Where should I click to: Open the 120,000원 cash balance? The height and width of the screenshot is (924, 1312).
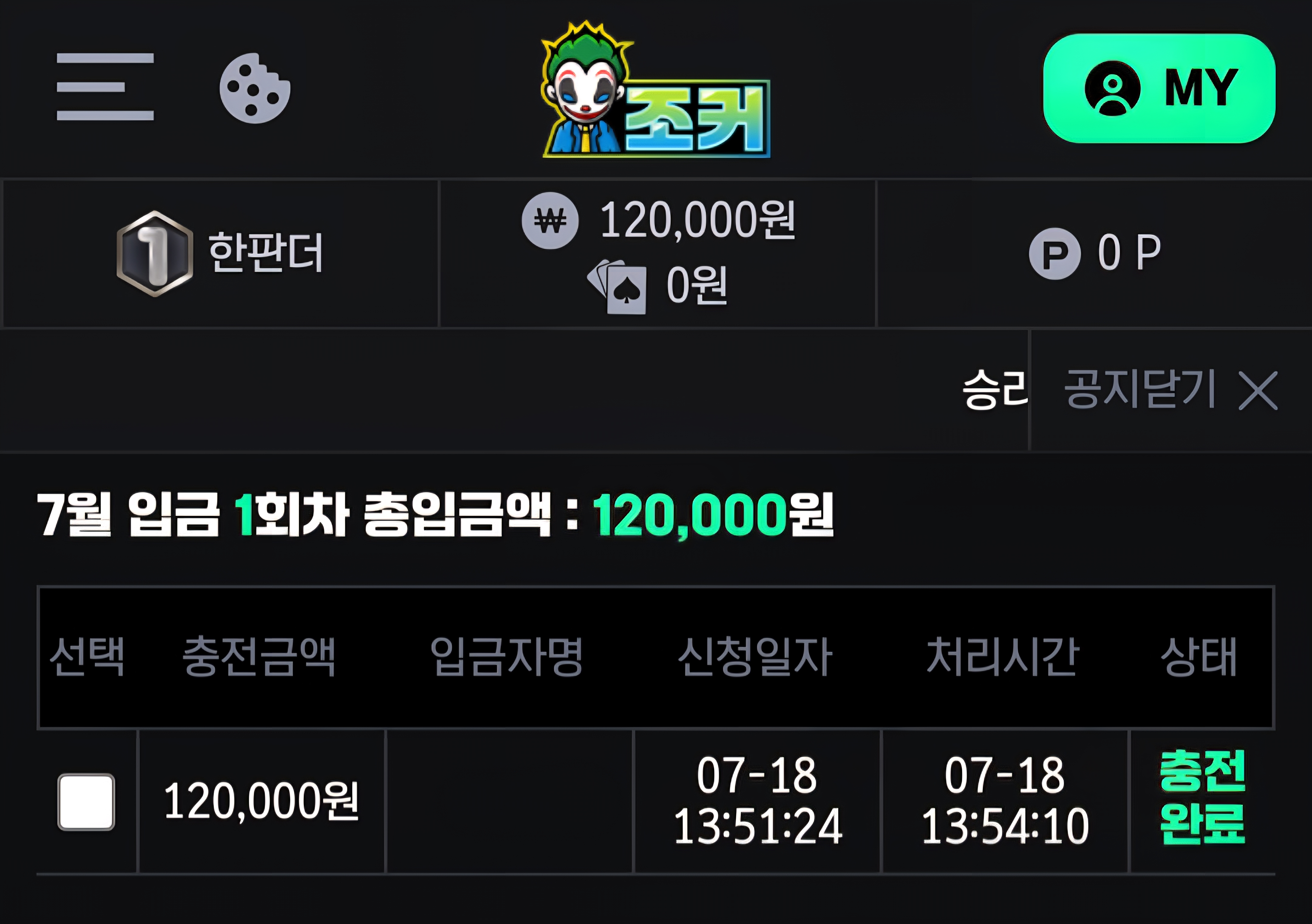pyautogui.click(x=658, y=220)
